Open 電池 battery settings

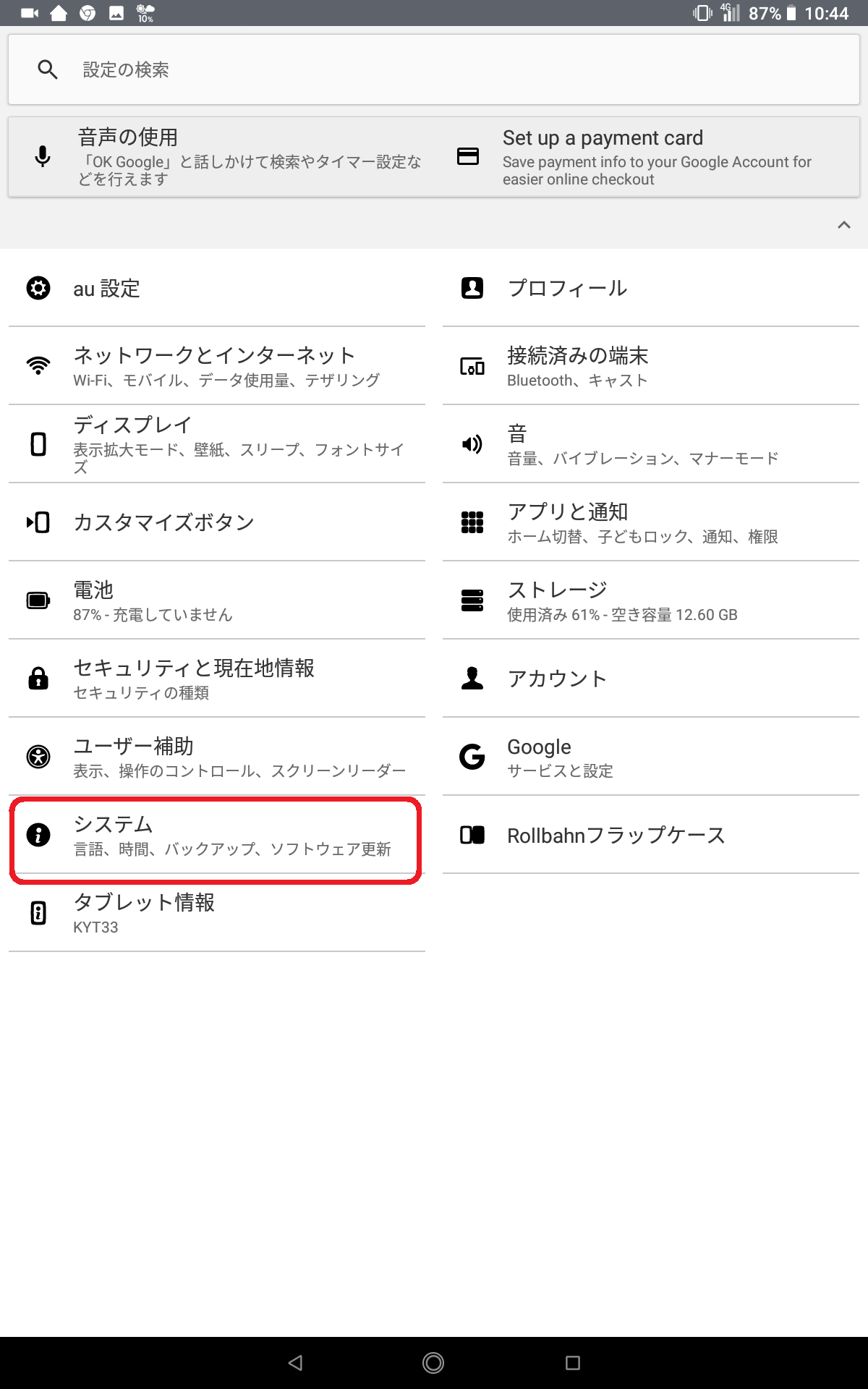(217, 600)
